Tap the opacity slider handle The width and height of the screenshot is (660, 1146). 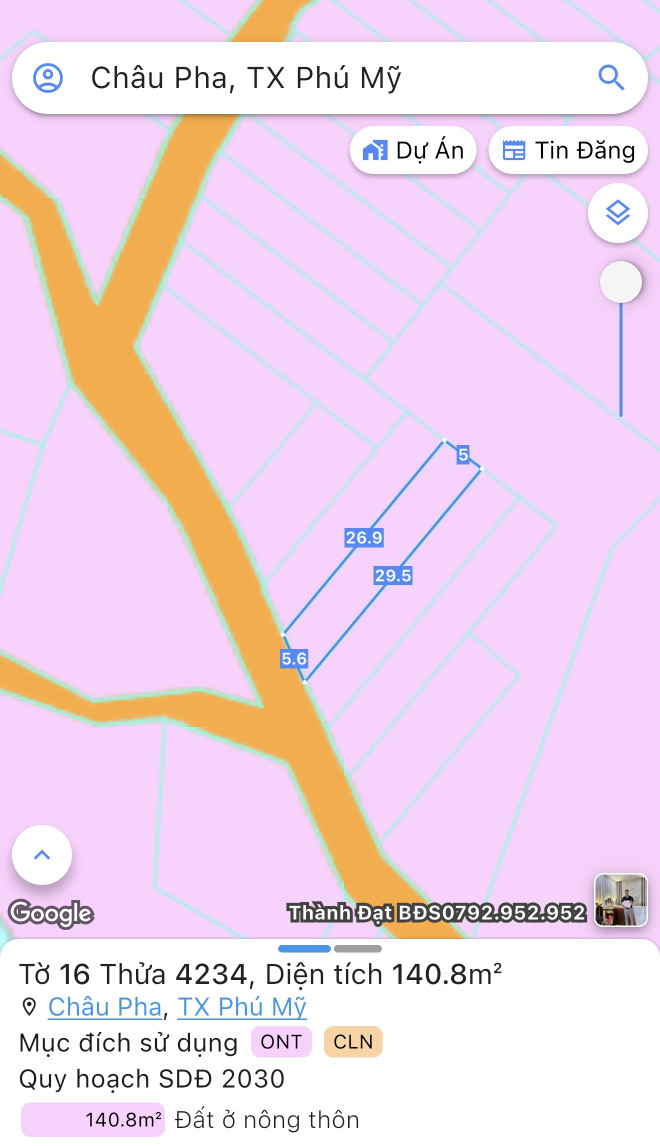click(621, 283)
